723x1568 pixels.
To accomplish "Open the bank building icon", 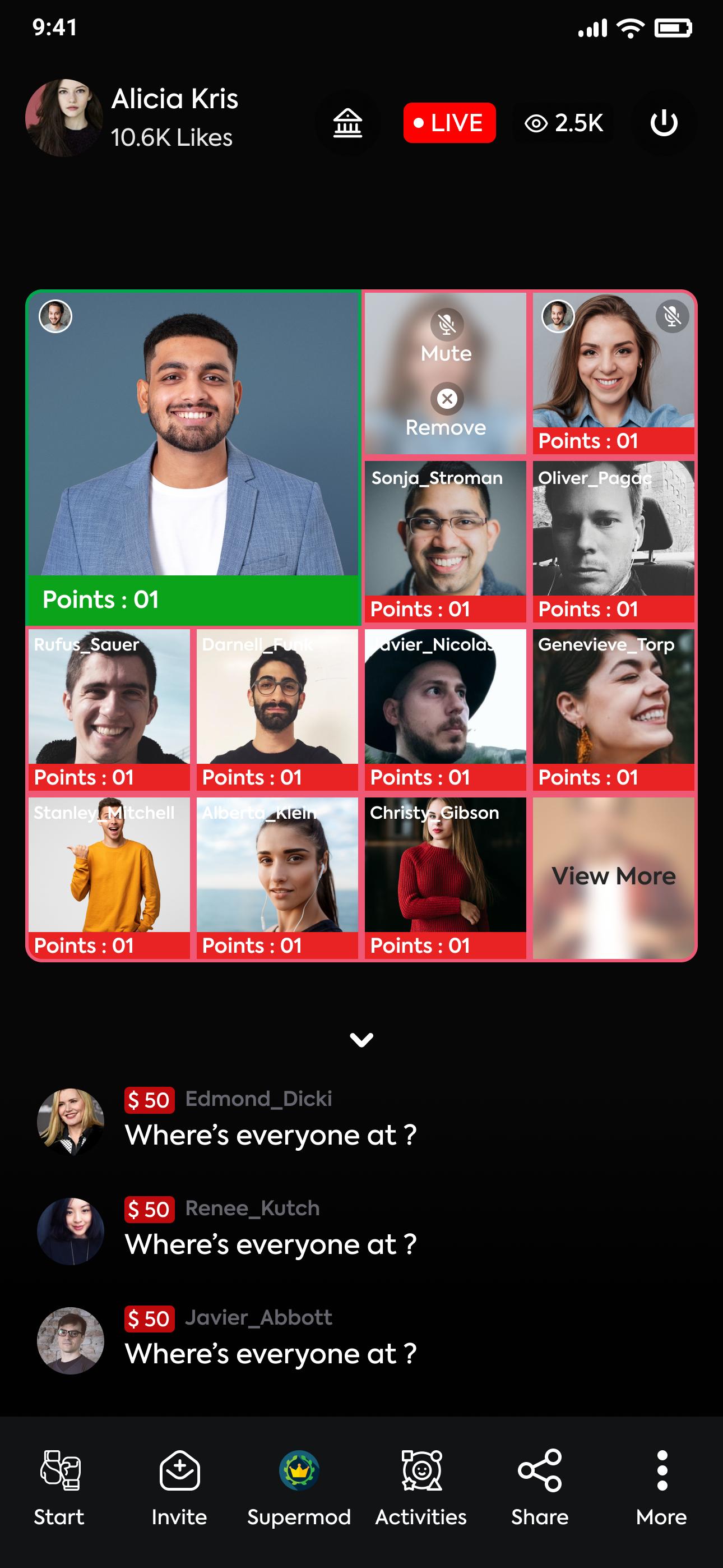I will click(347, 123).
